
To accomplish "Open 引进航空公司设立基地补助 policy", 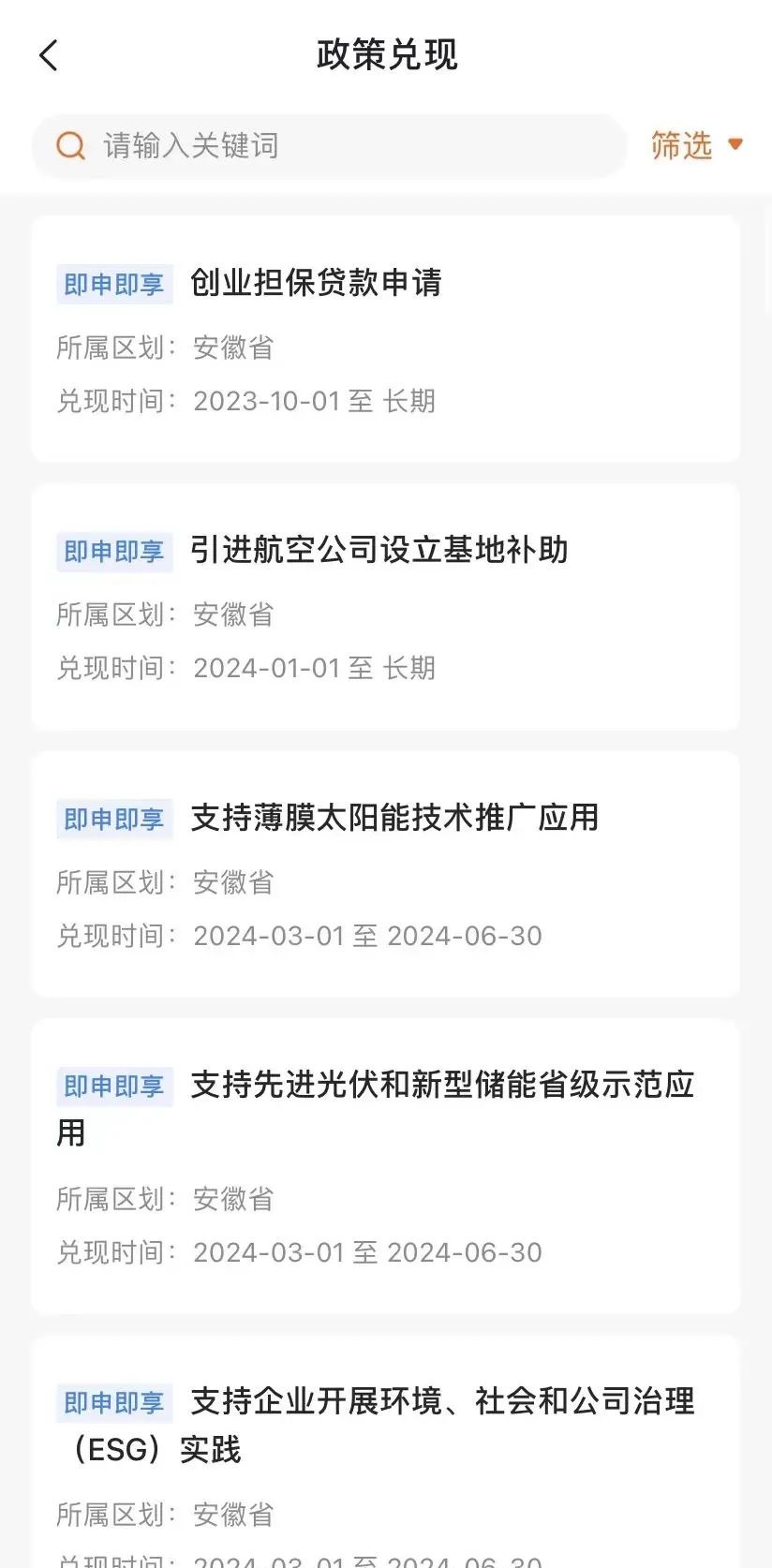I will (379, 552).
